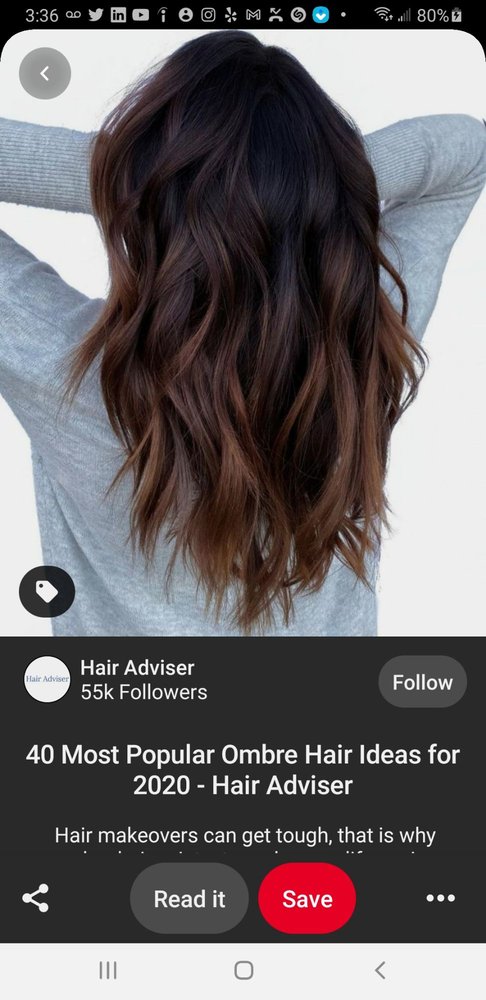Open recent apps from the navigation bar
The width and height of the screenshot is (486, 1000).
pyautogui.click(x=108, y=971)
